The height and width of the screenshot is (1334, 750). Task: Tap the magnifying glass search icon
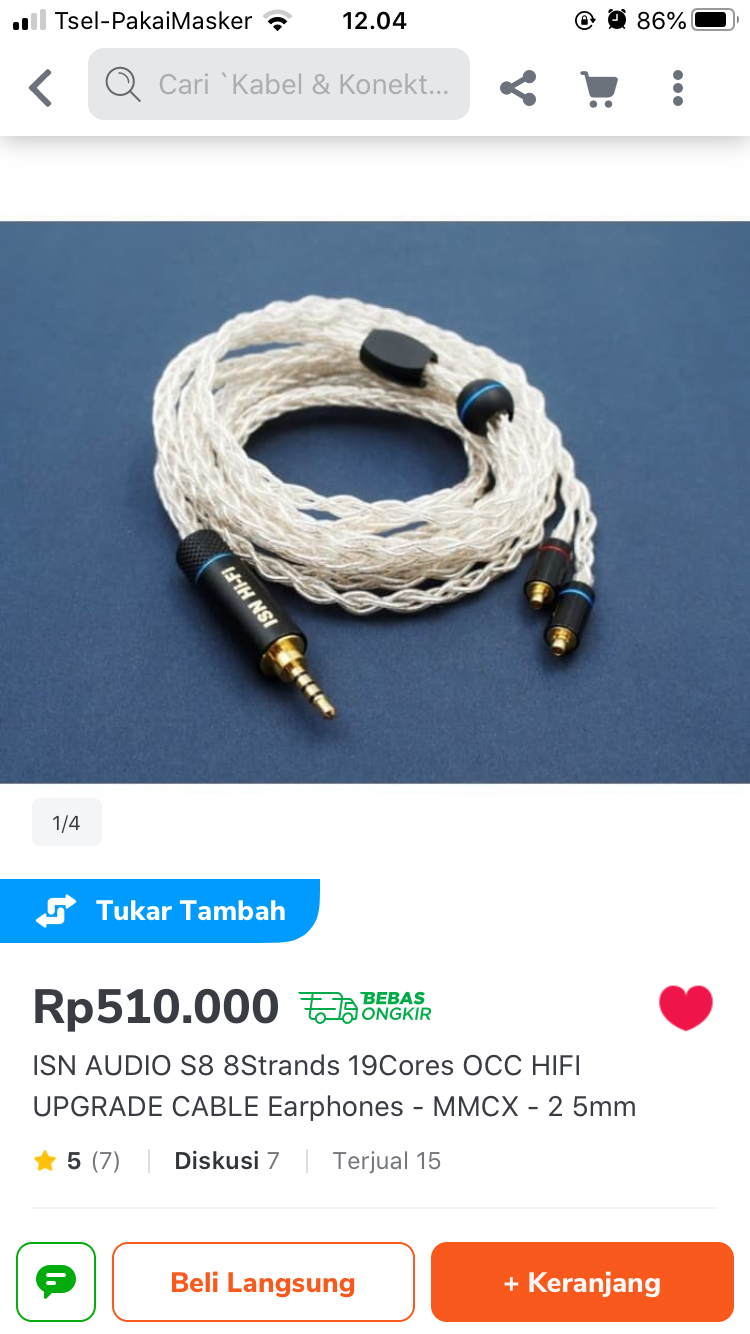121,84
